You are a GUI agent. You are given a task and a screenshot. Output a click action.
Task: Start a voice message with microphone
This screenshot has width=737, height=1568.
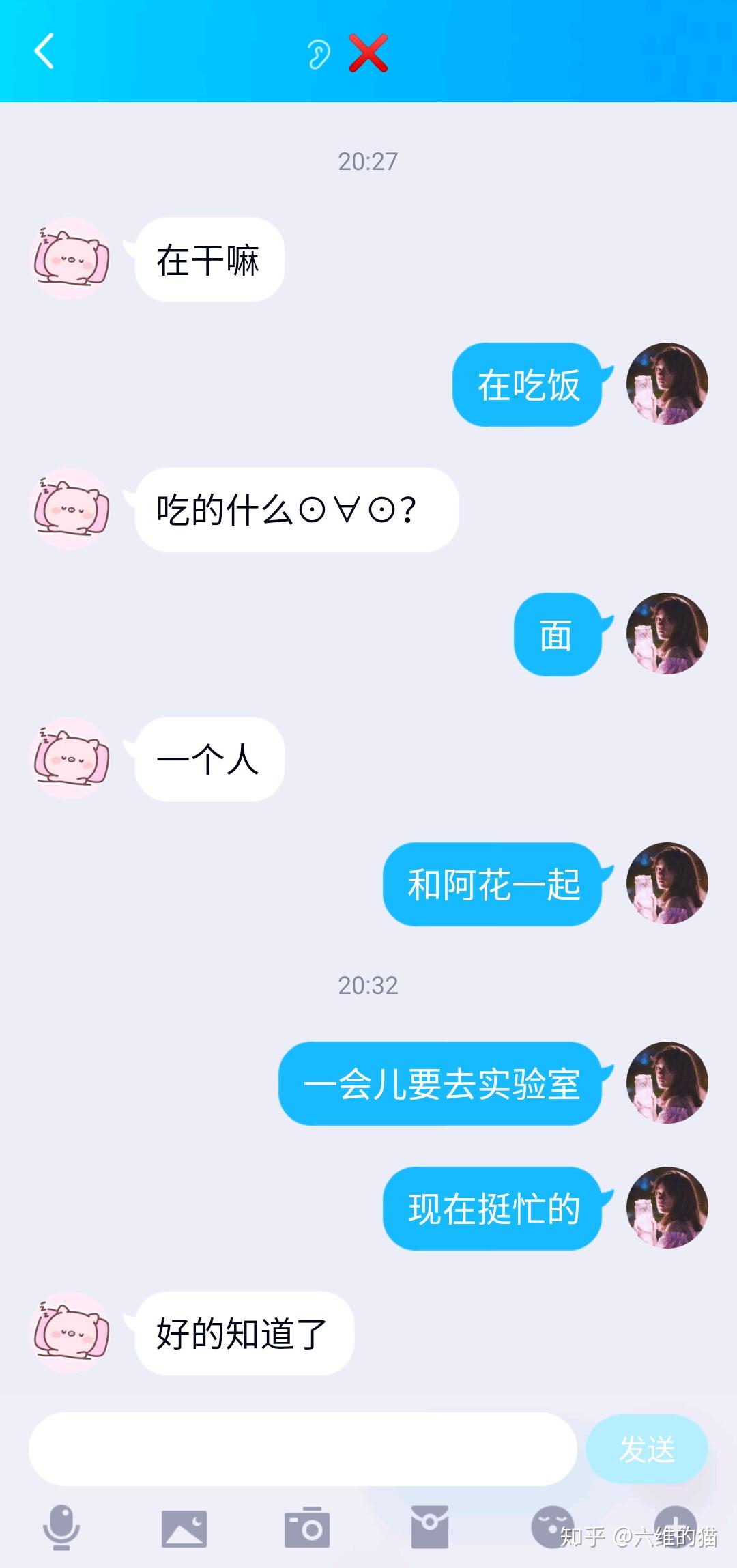(x=61, y=1526)
